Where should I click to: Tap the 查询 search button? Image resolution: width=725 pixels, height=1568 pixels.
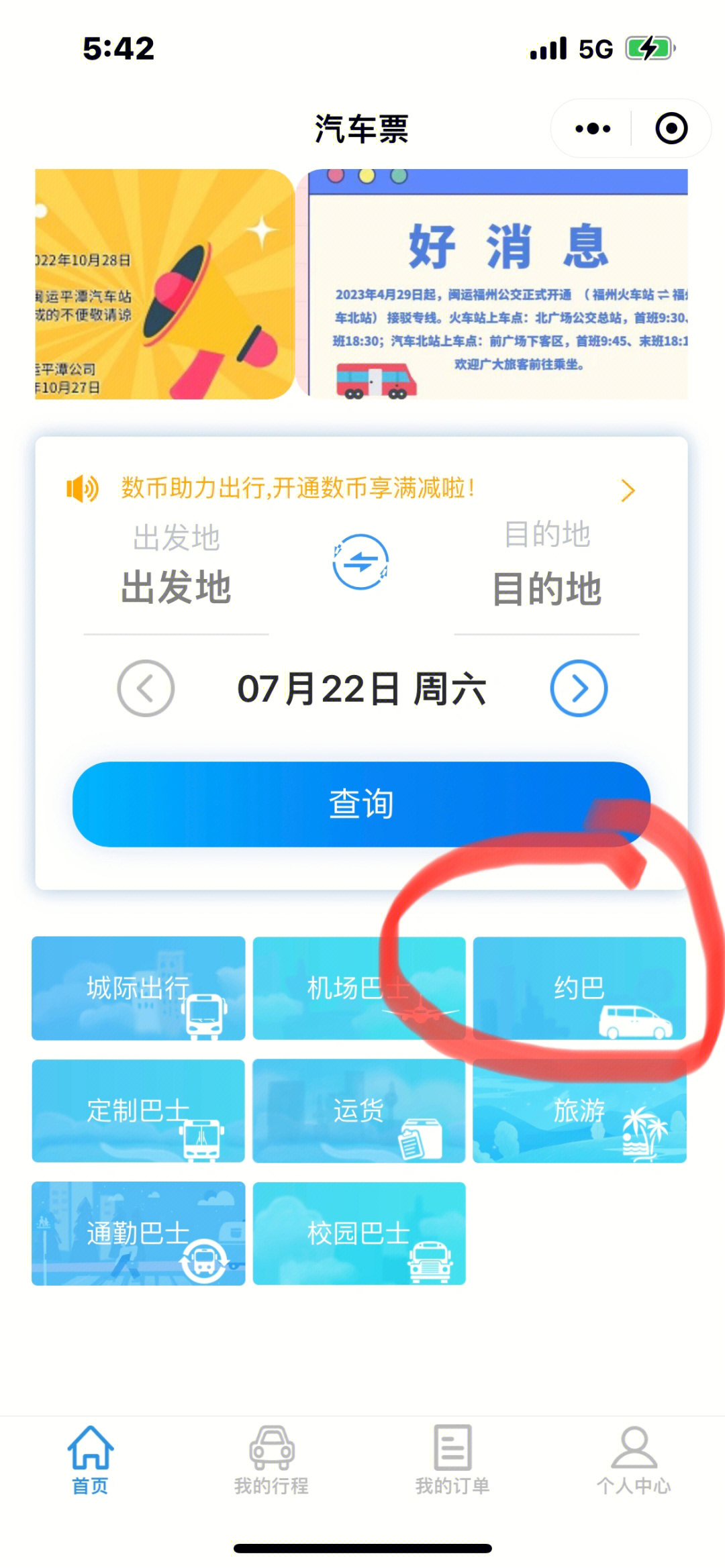361,804
